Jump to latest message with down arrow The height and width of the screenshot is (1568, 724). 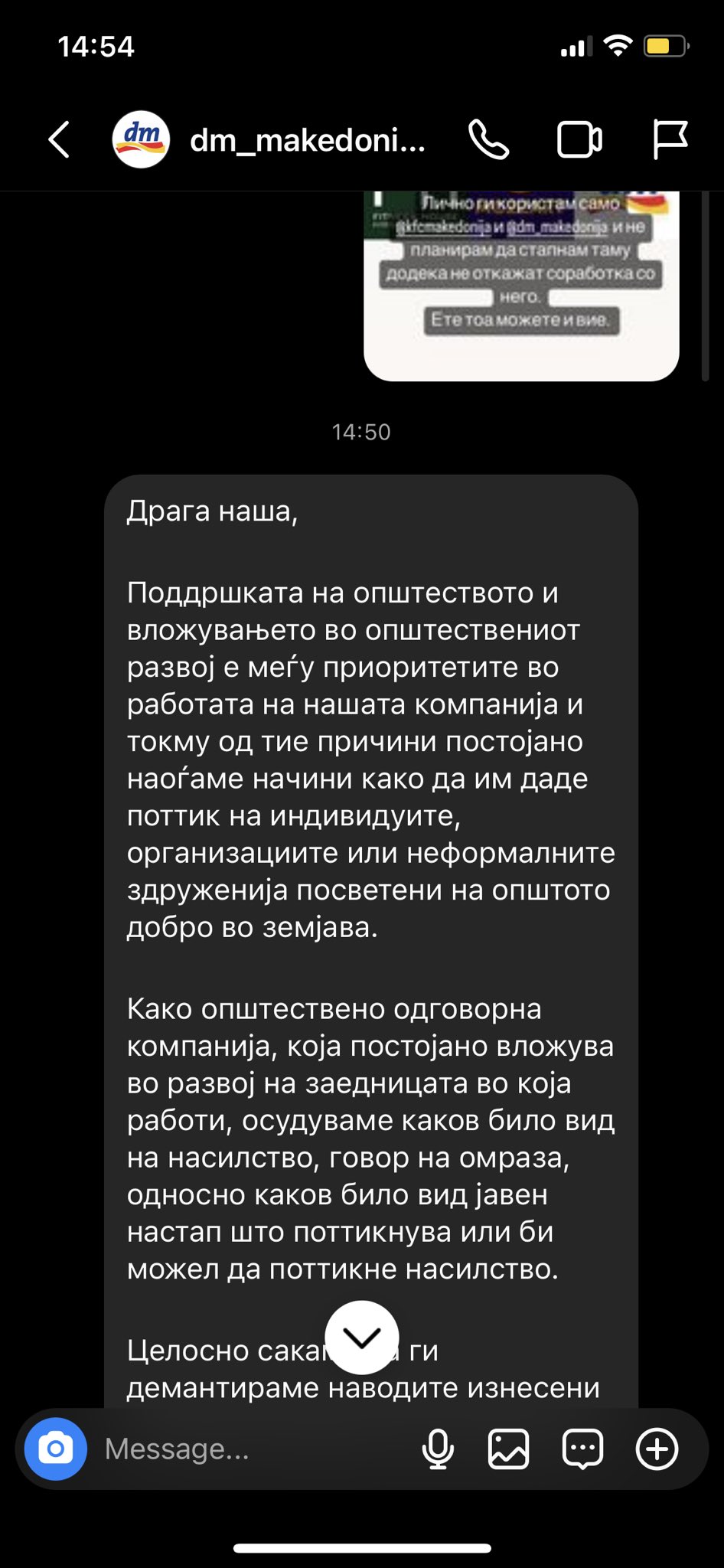(x=362, y=1337)
